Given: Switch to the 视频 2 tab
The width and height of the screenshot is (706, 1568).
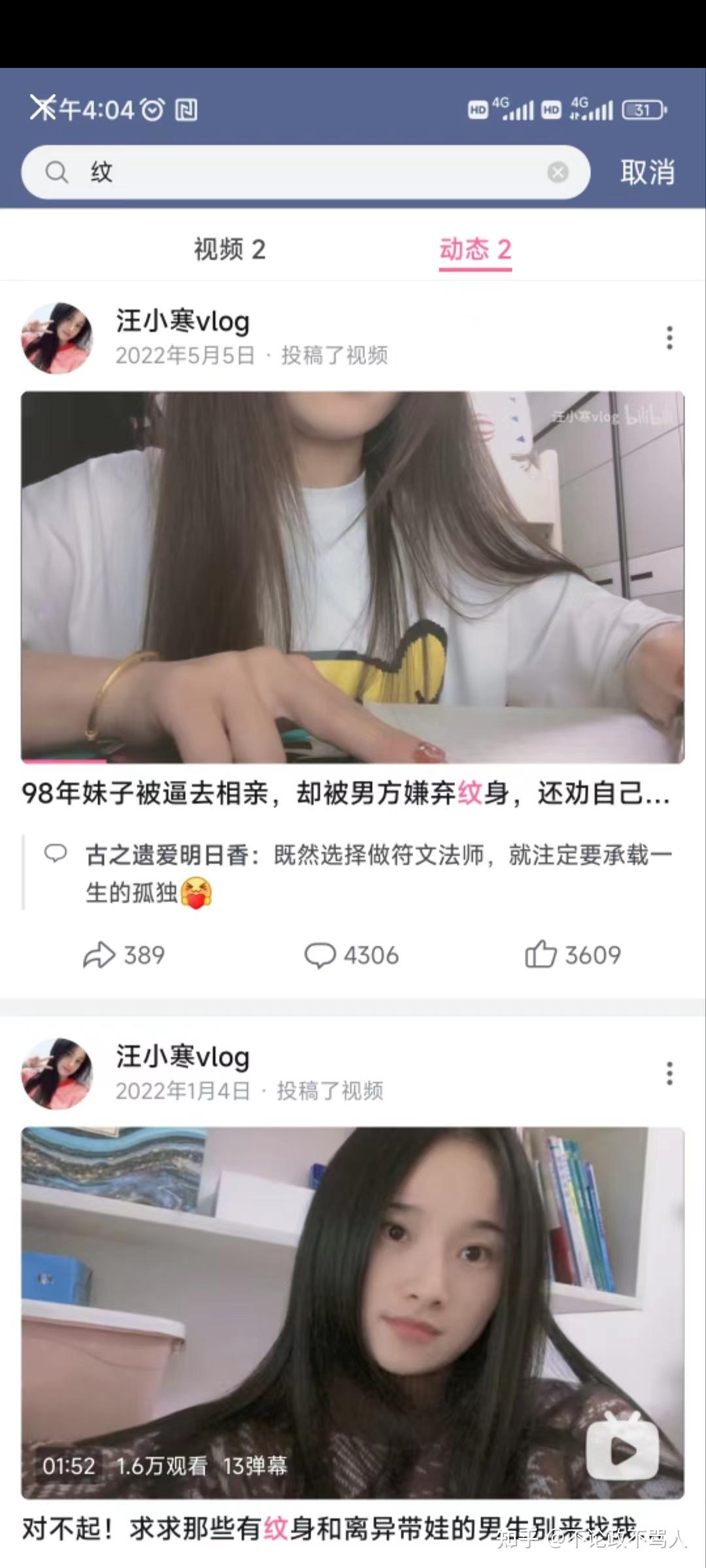Looking at the screenshot, I should (229, 250).
